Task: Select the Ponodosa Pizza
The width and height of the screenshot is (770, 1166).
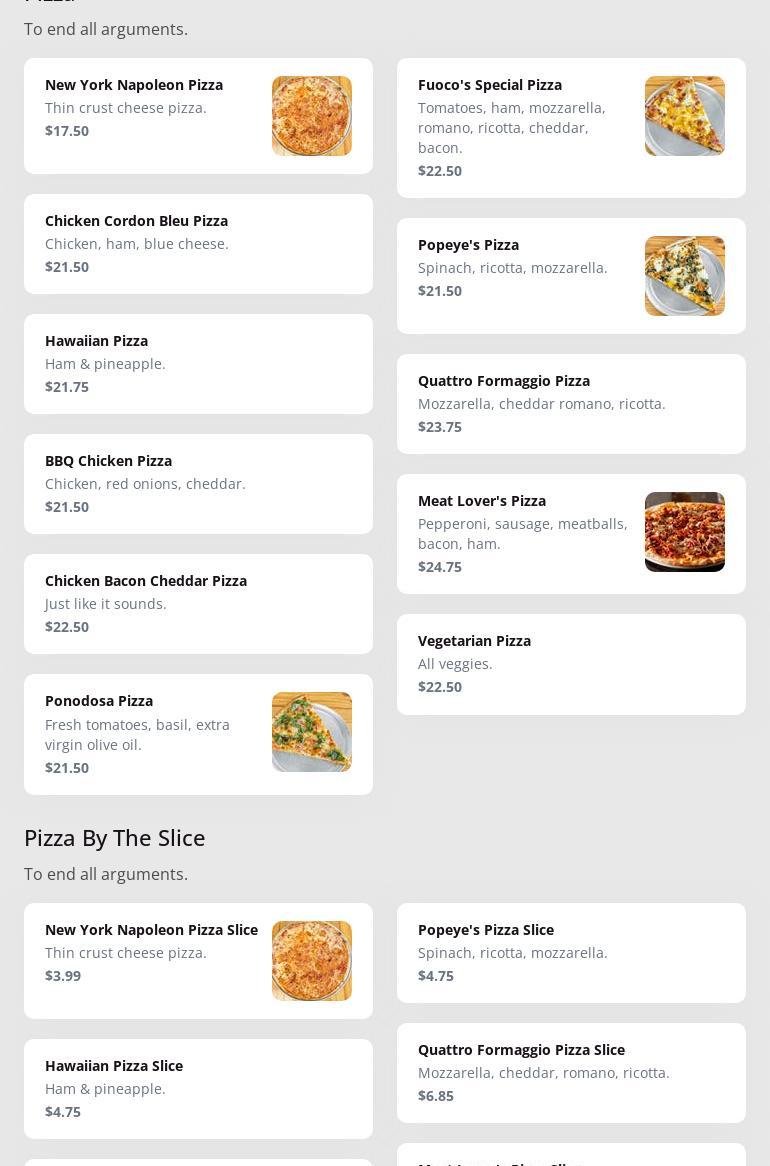Action: pos(198,734)
